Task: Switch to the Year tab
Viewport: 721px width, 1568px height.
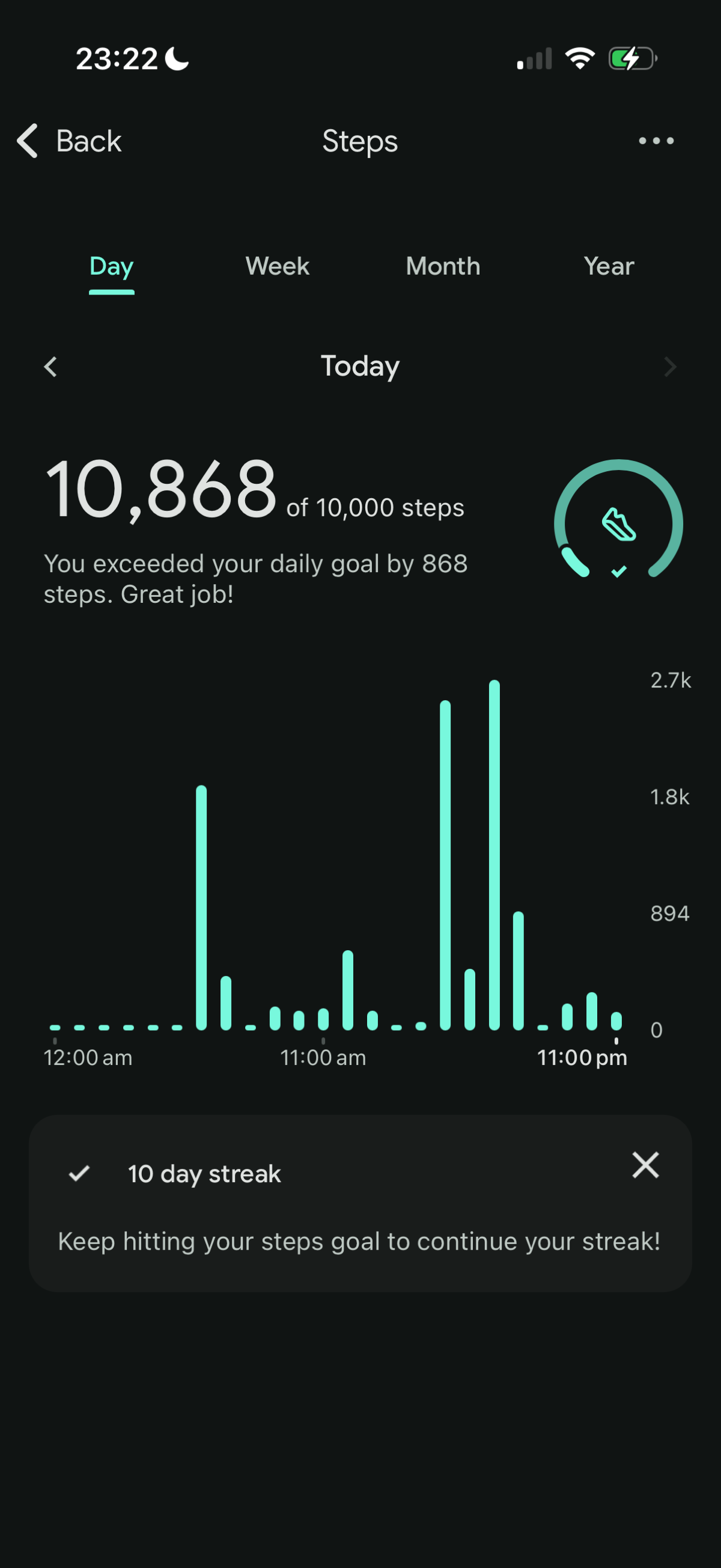Action: click(x=609, y=267)
